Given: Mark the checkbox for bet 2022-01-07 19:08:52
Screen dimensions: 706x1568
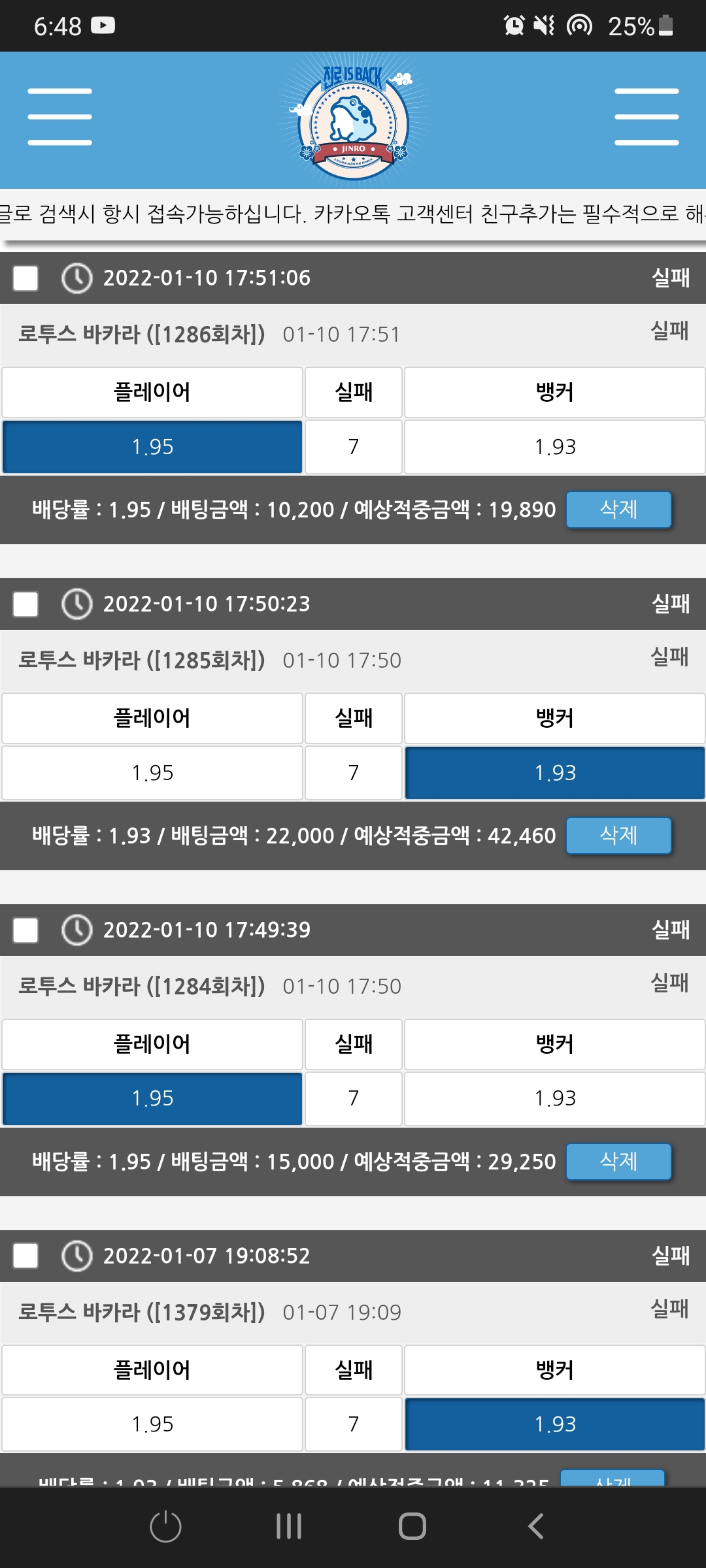Looking at the screenshot, I should click(25, 1256).
